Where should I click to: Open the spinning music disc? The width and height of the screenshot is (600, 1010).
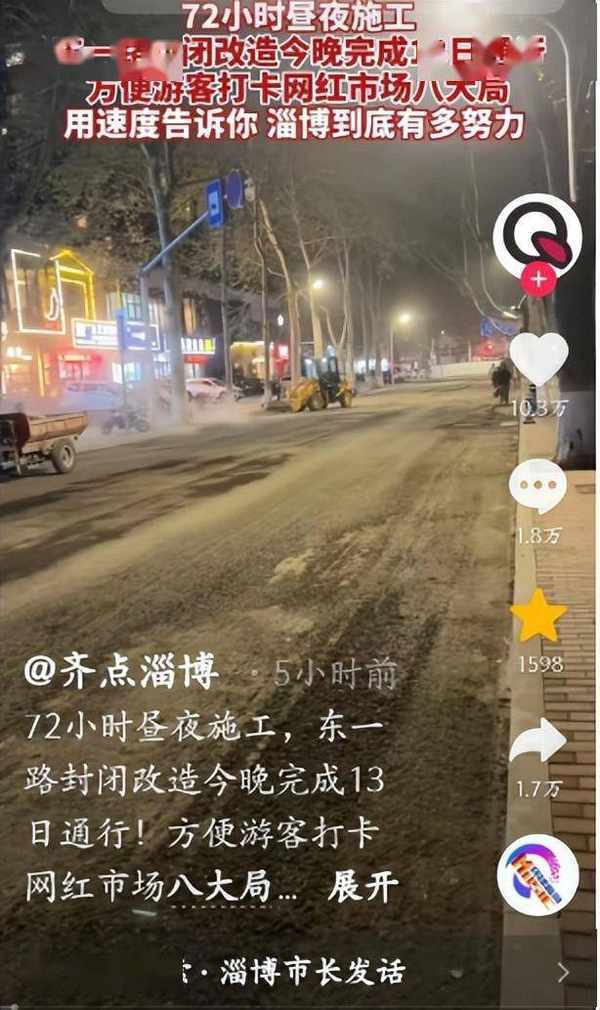[538, 874]
